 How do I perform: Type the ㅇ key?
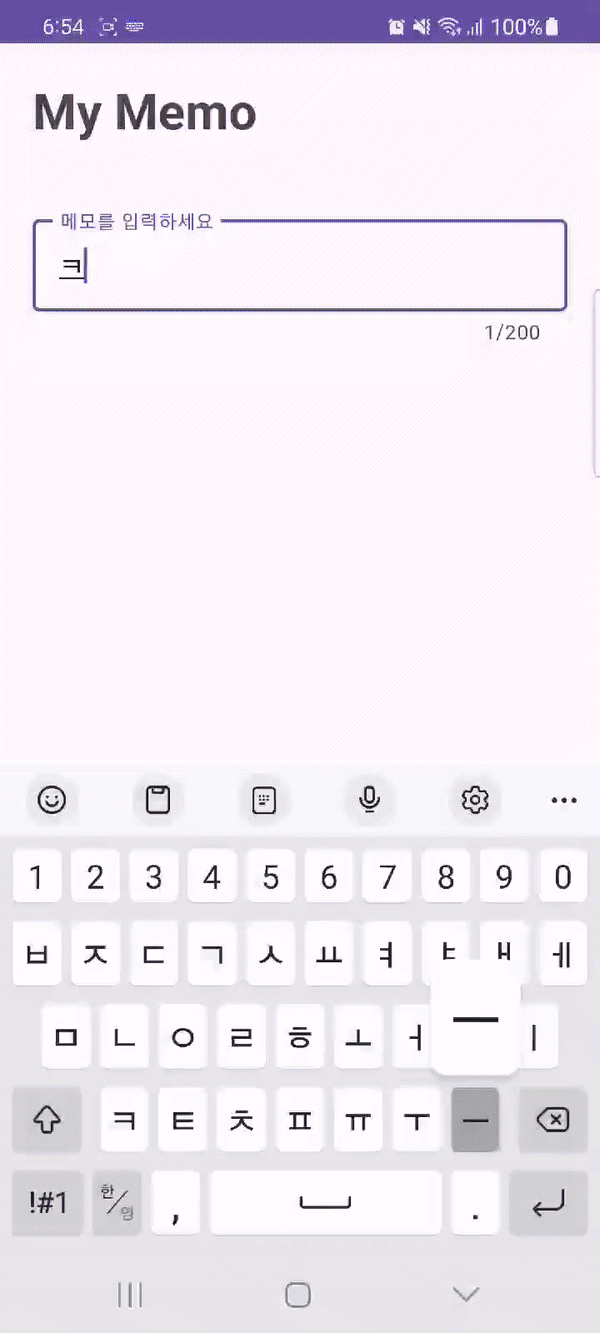coord(183,1037)
